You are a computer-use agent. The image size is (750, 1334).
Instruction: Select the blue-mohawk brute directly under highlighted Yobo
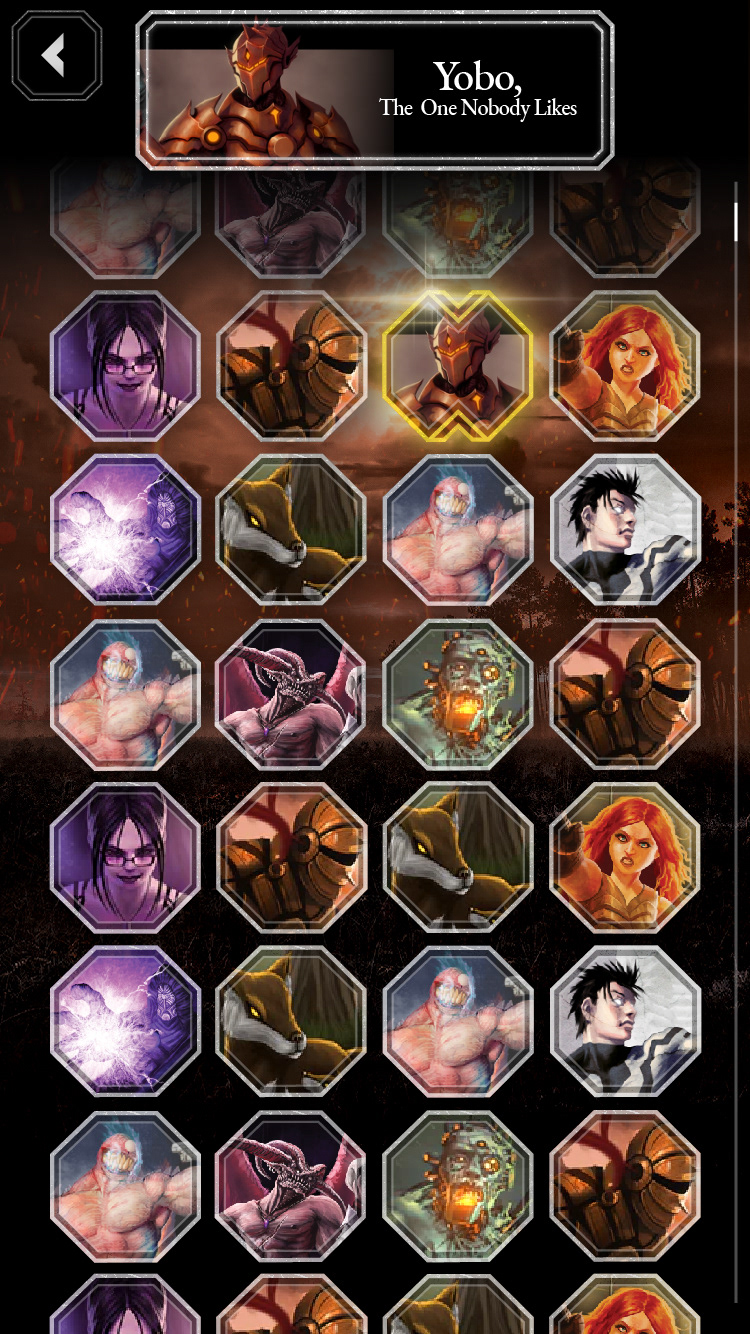coord(457,530)
